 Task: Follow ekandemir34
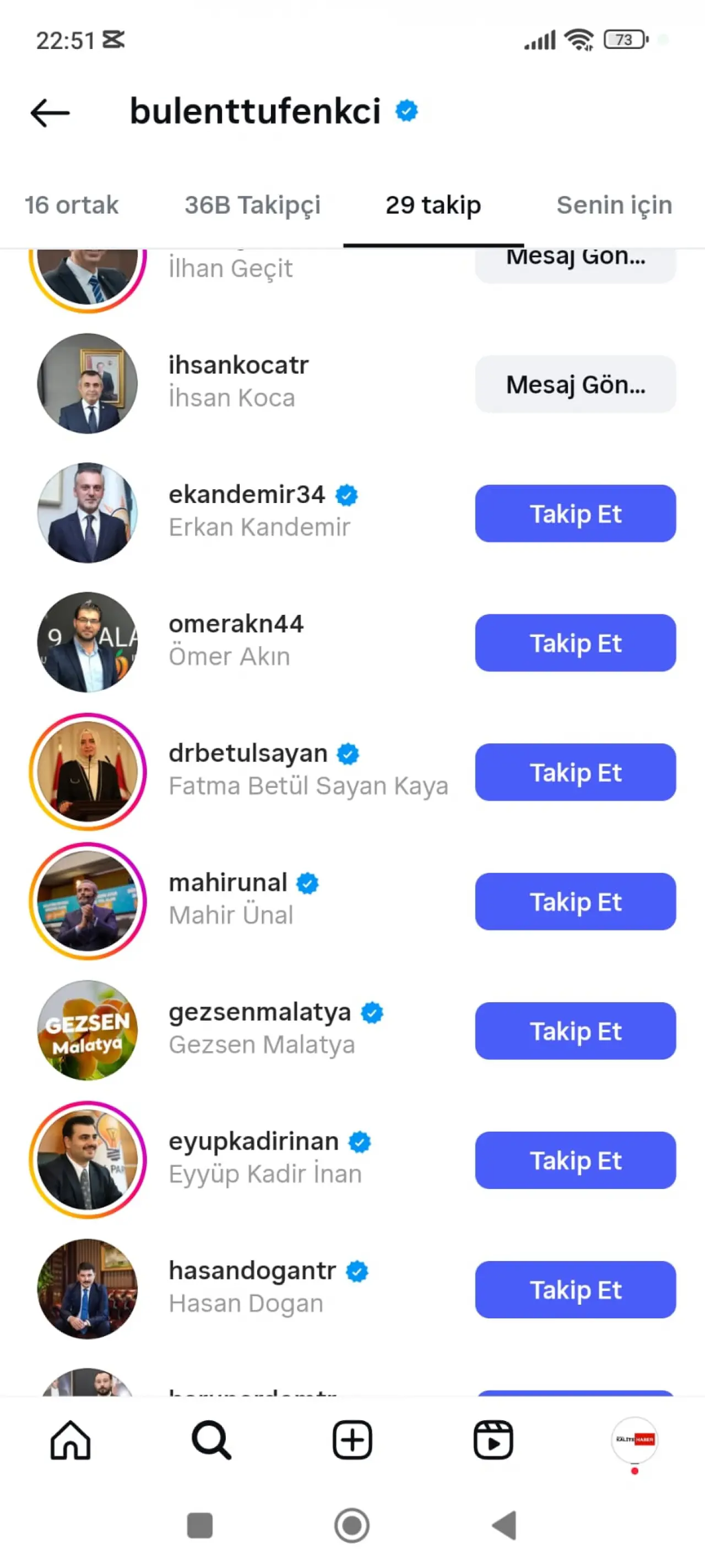click(575, 513)
